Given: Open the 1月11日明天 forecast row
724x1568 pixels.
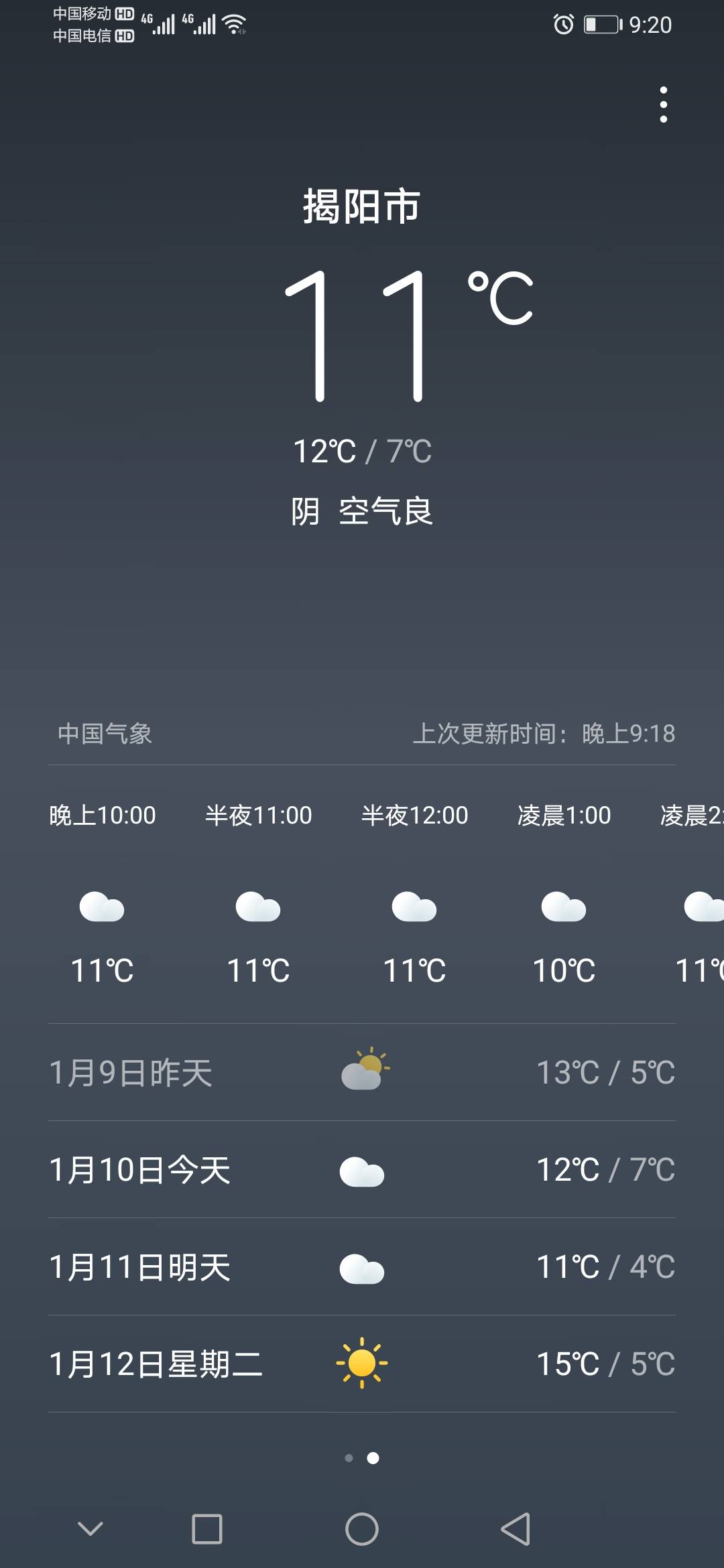Looking at the screenshot, I should (362, 1266).
